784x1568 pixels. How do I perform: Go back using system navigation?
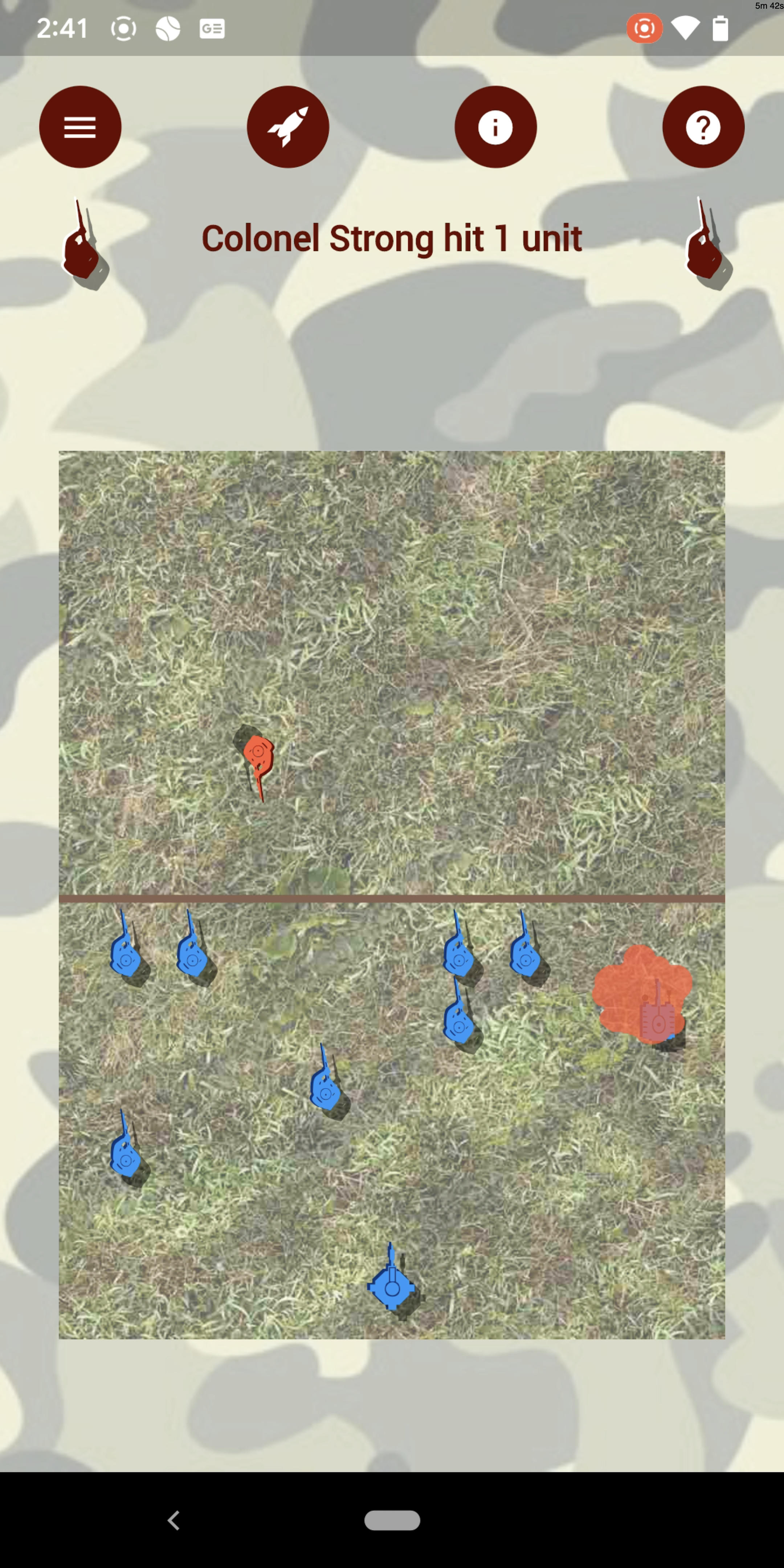[x=173, y=1520]
